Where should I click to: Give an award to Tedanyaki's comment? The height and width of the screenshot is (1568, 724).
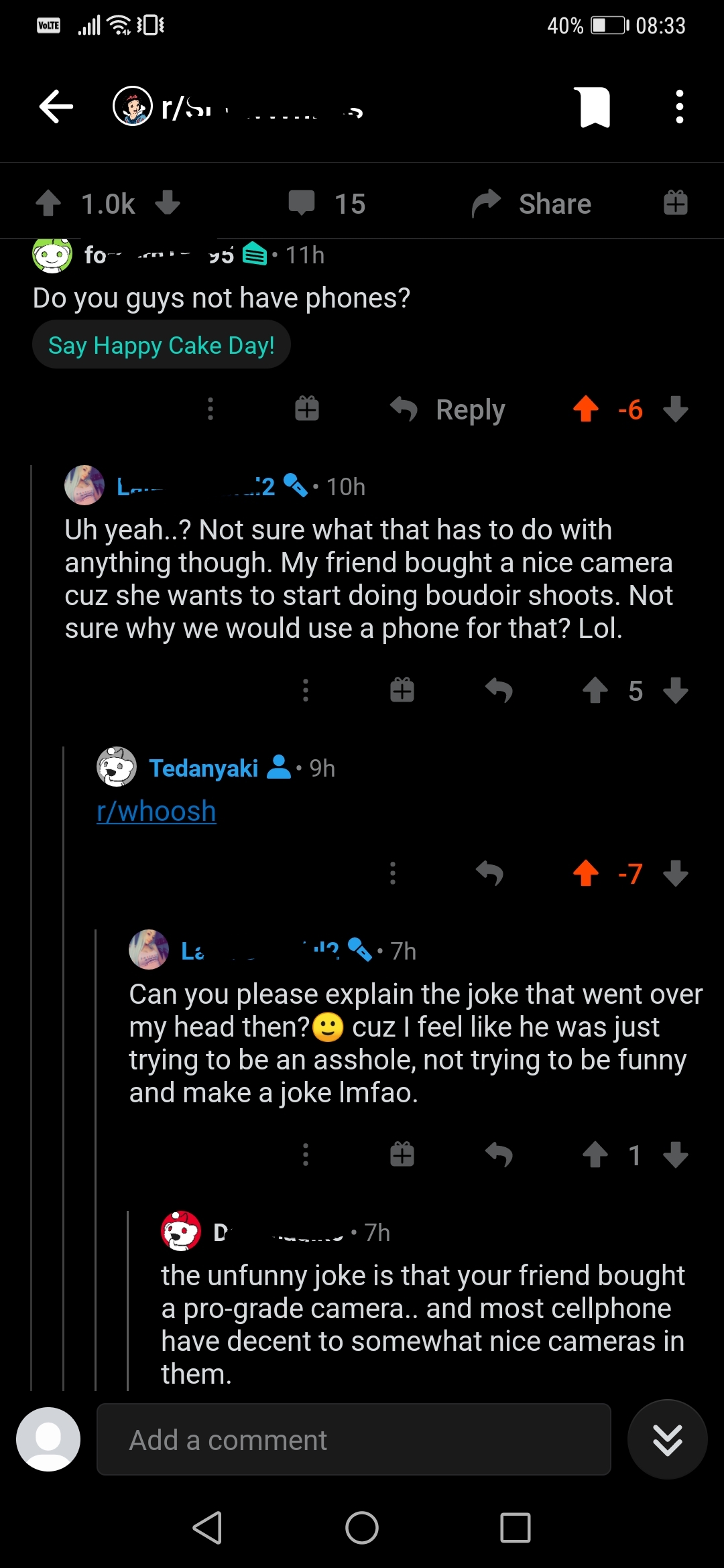pos(393,873)
